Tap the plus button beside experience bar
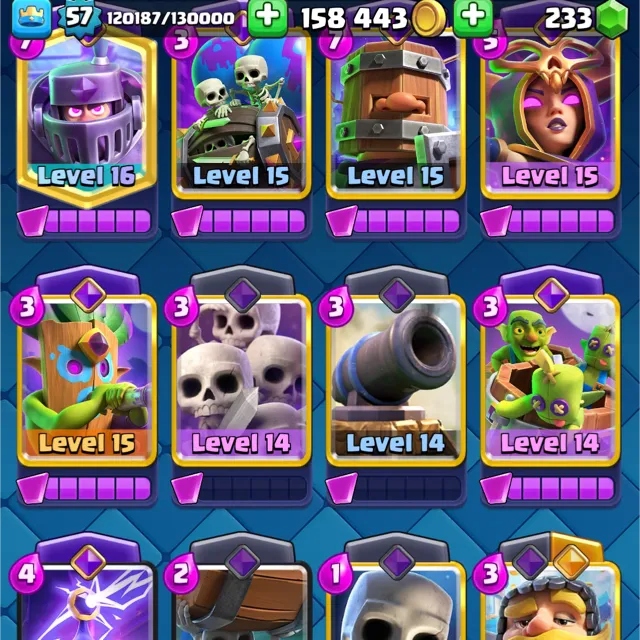This screenshot has height=640, width=640. [x=266, y=17]
